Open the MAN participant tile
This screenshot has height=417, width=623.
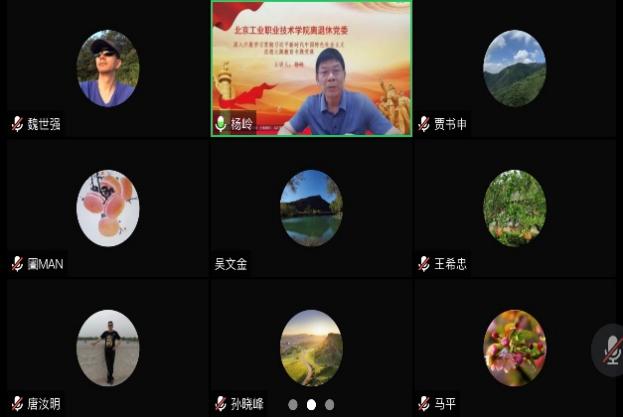[107, 208]
